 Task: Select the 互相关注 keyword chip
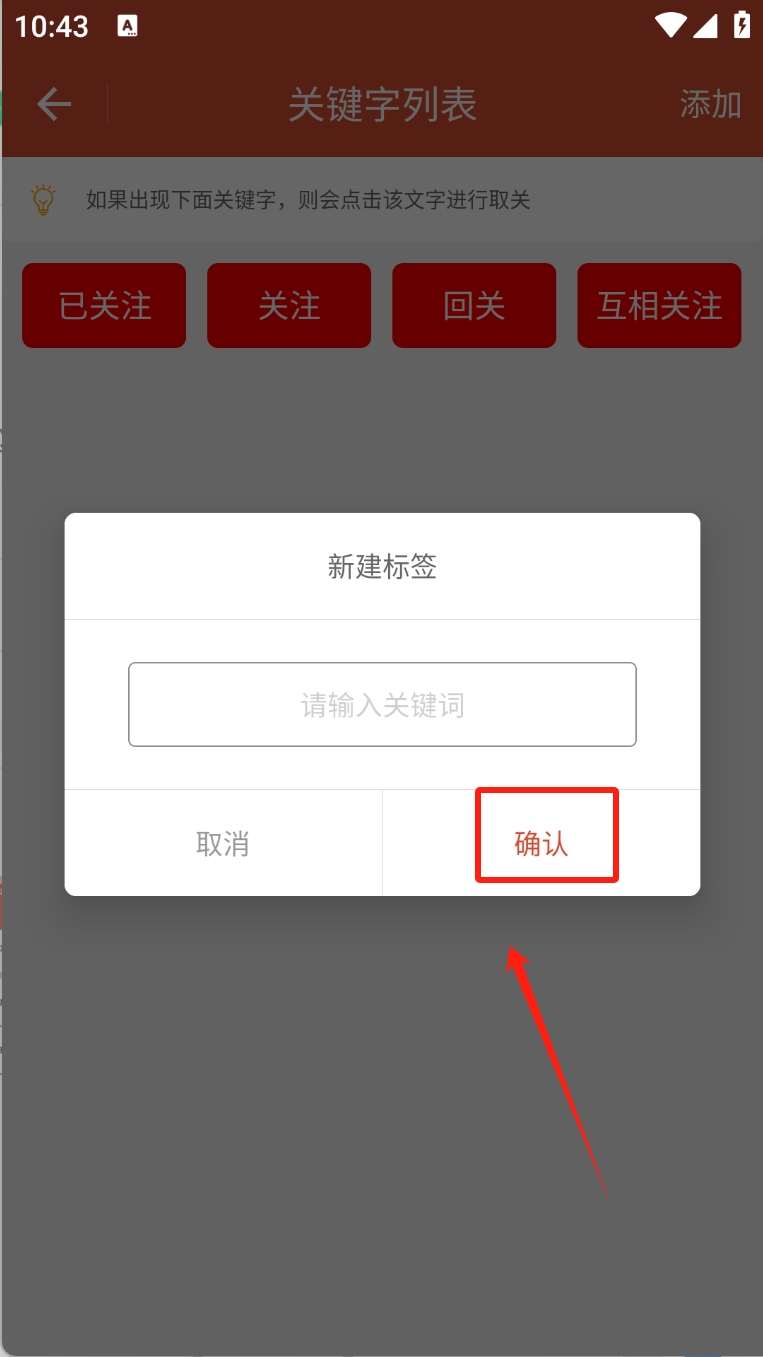tap(659, 306)
